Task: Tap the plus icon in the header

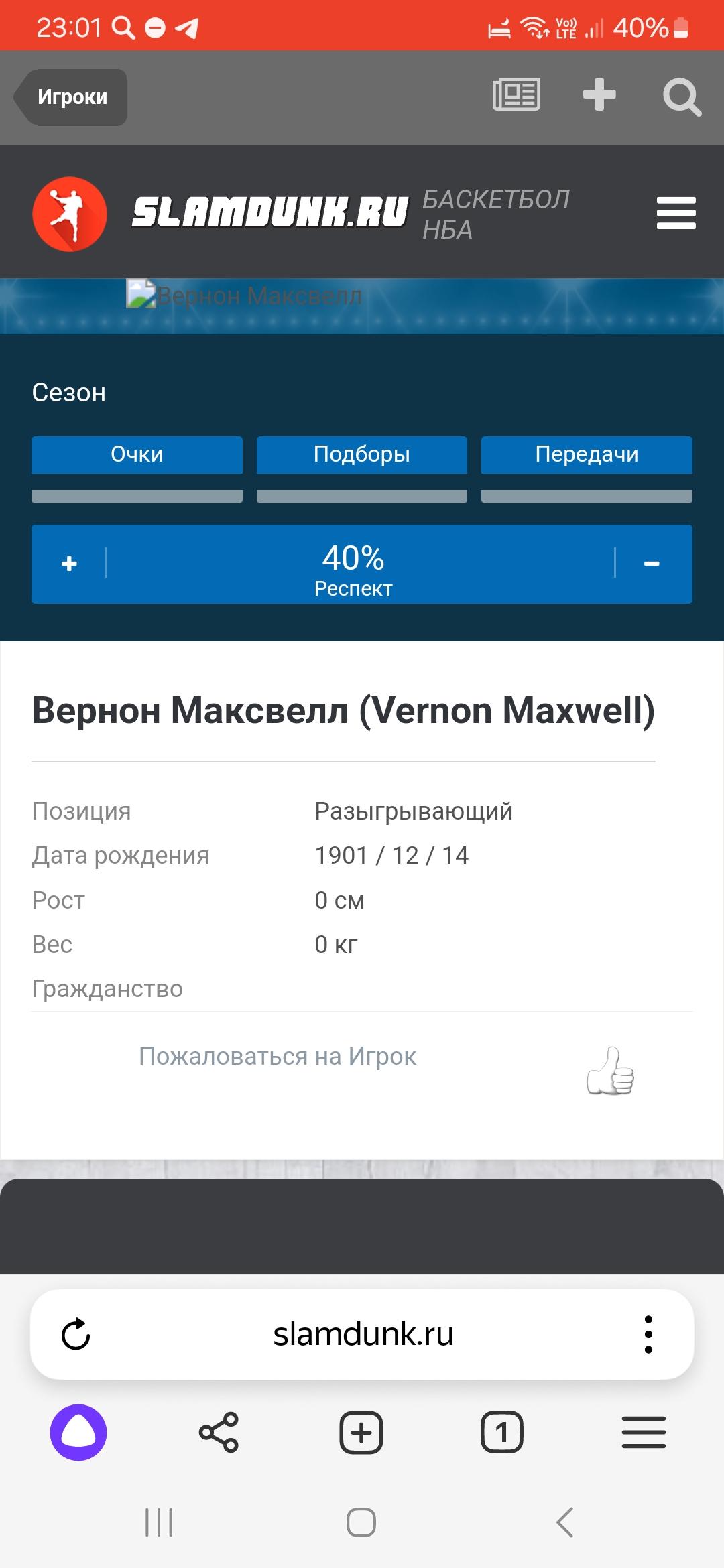Action: pyautogui.click(x=599, y=94)
